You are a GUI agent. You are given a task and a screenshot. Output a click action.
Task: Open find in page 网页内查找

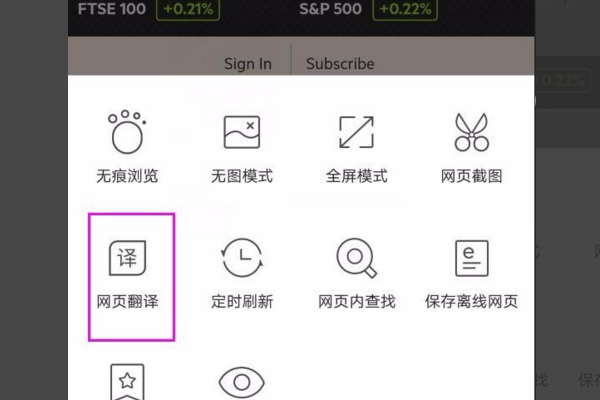click(x=356, y=272)
